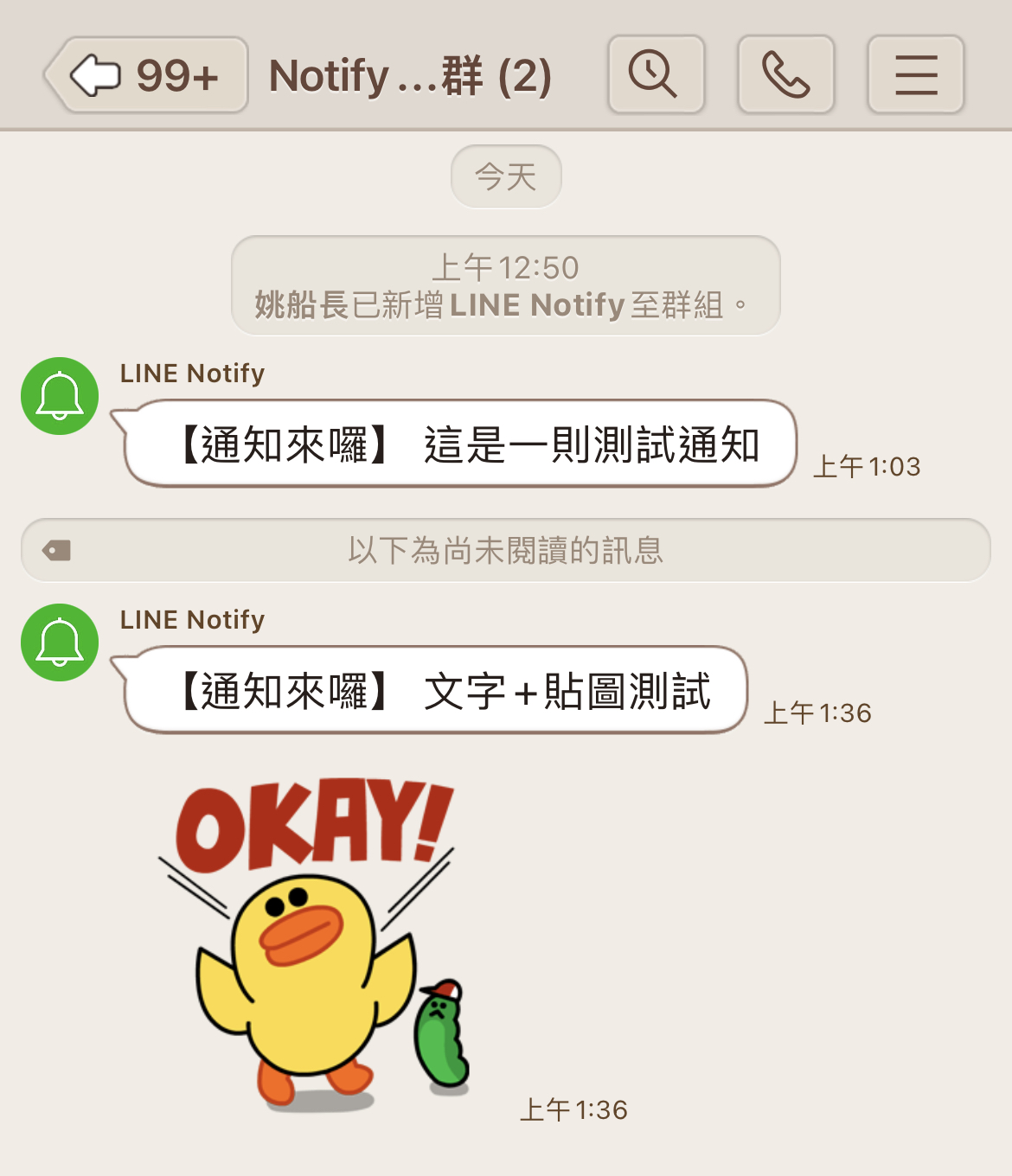Tap the LINE Notify sender name above the first bubble
The height and width of the screenshot is (1176, 1012).
[192, 374]
